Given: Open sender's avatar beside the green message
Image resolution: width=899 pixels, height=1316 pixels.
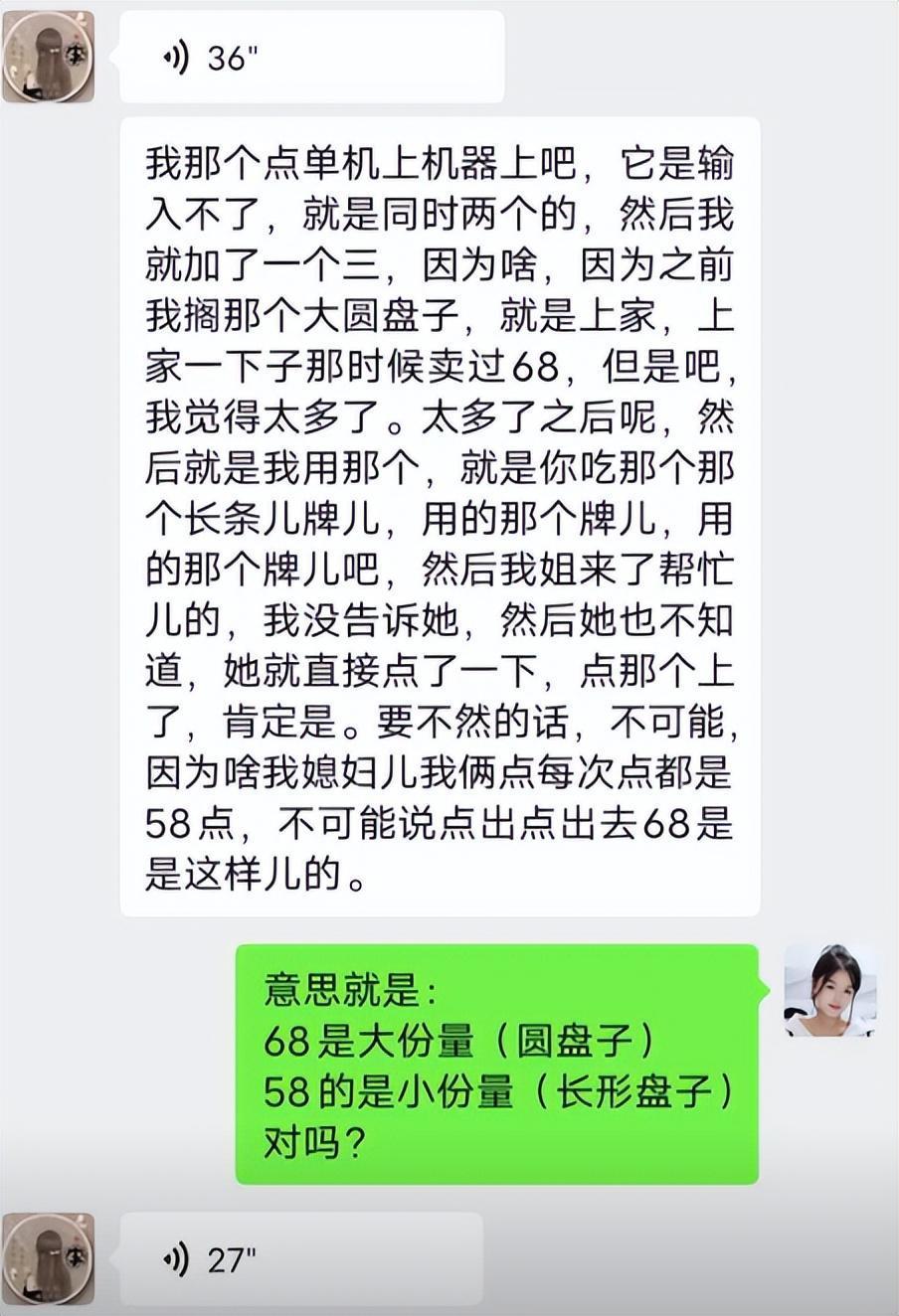Looking at the screenshot, I should point(829,990).
